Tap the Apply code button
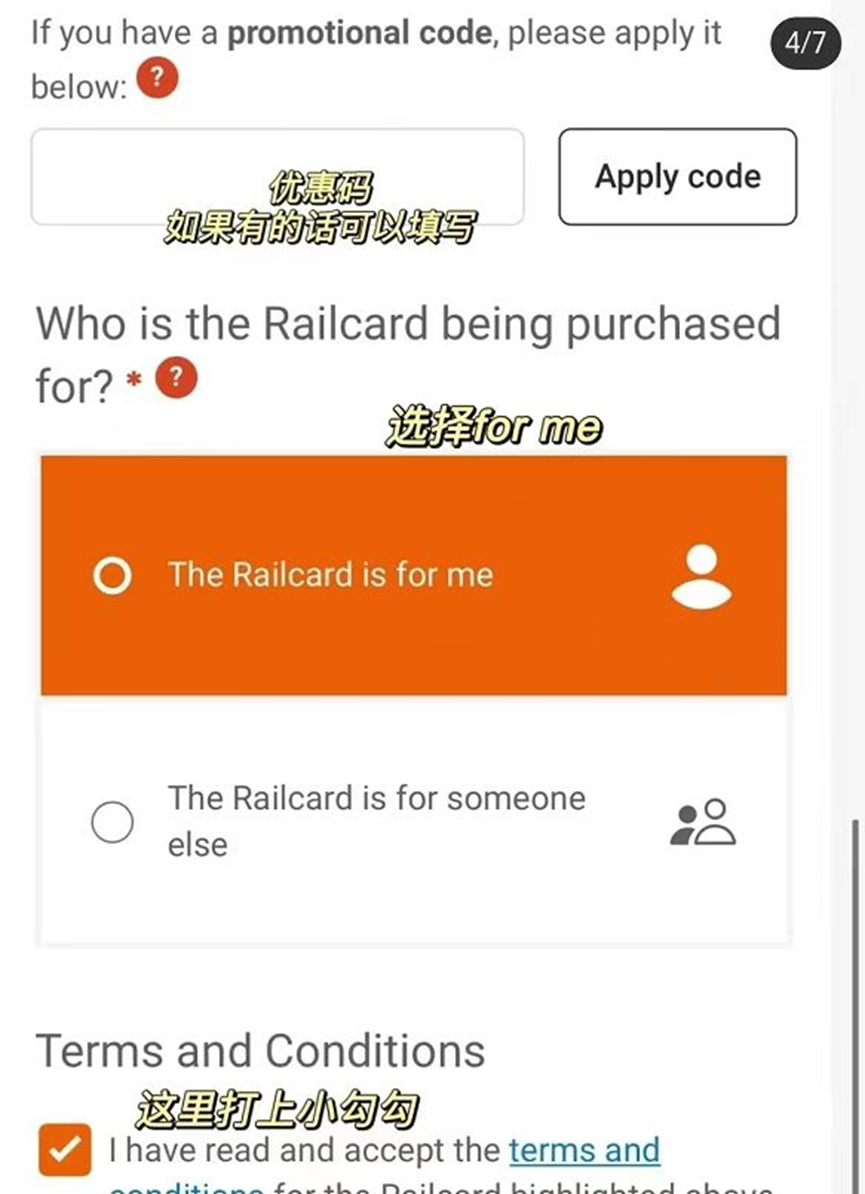Screen dimensions: 865x1194 pyautogui.click(x=677, y=176)
